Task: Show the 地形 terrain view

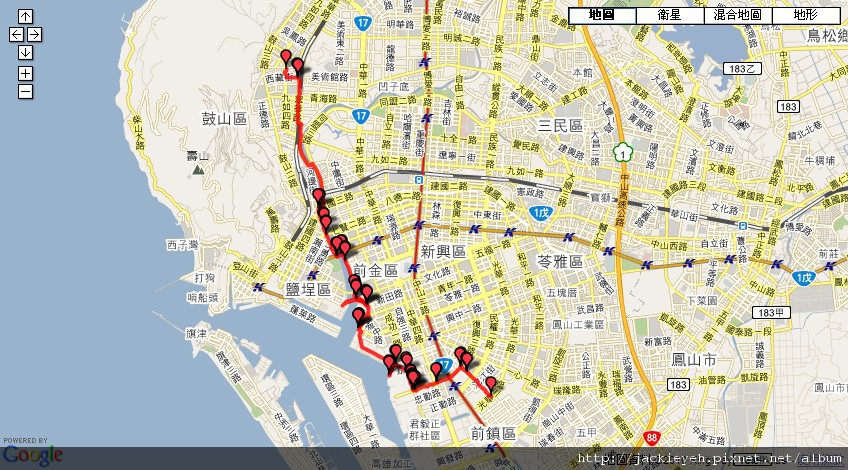Action: (x=805, y=15)
